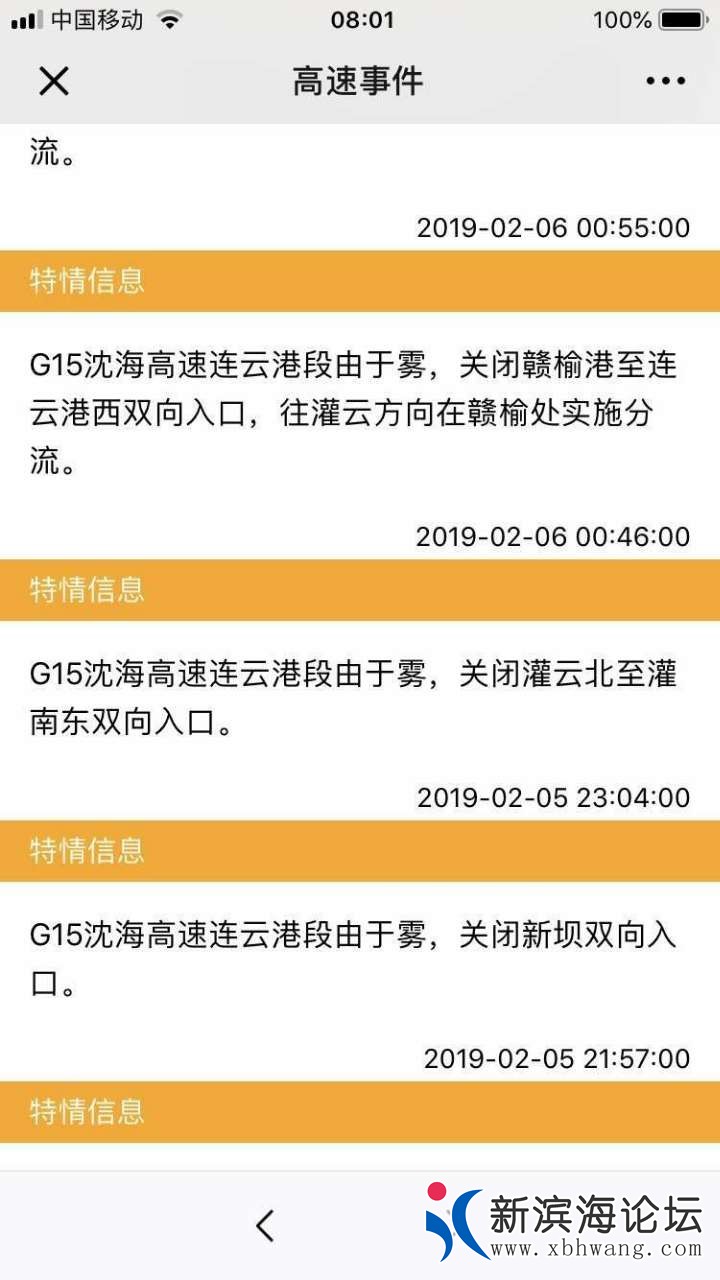Open the three-dot more options menu

[665, 81]
